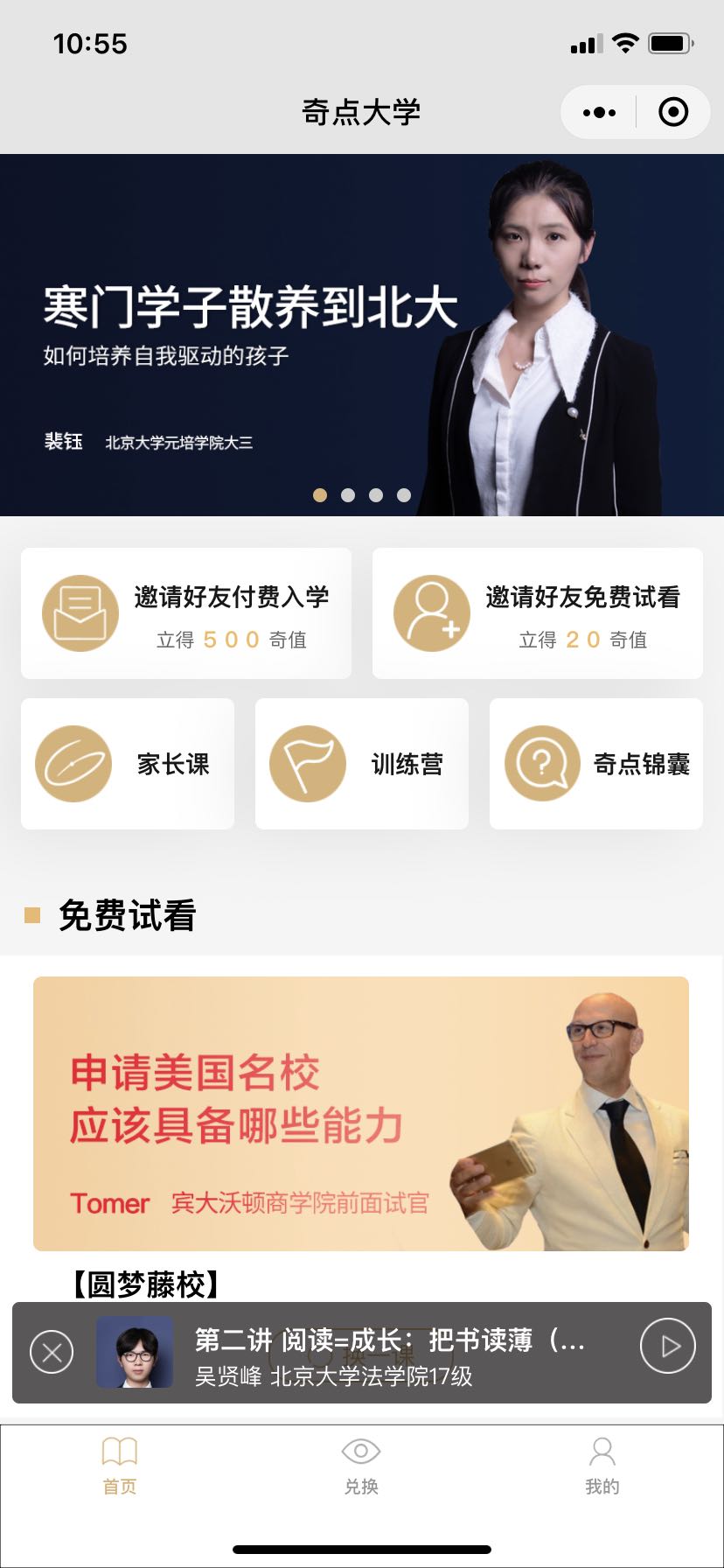Screen dimensions: 724x1568
Task: Switch to the 首页 tab
Action: coord(120,1465)
